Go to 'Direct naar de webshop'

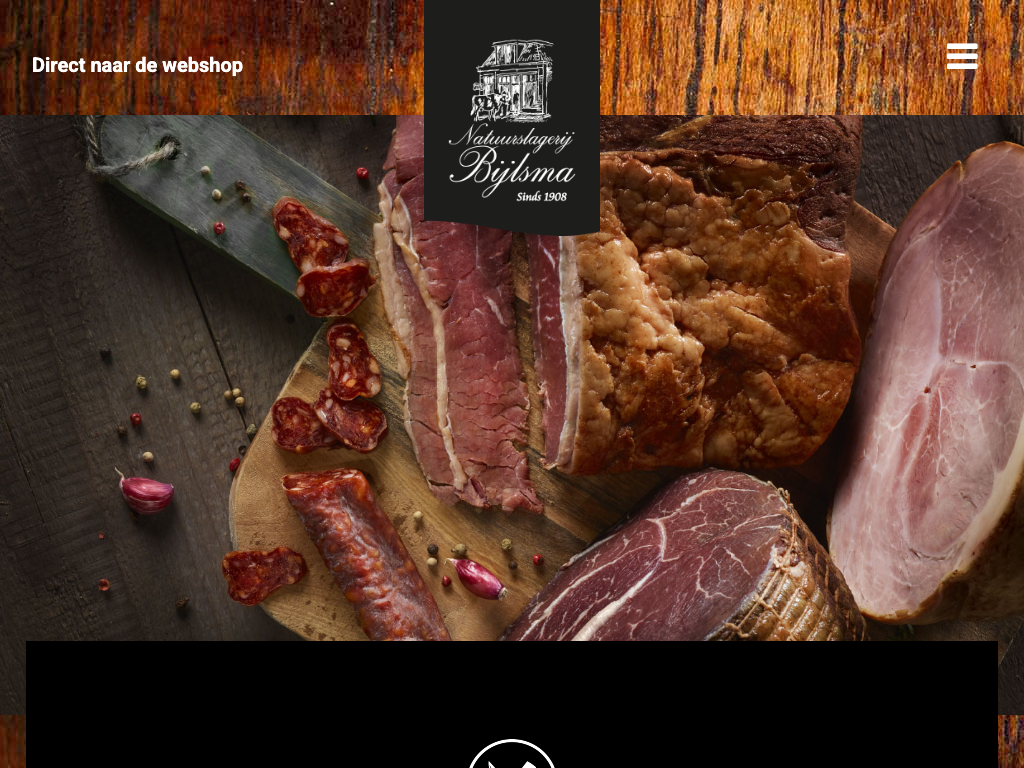(137, 65)
